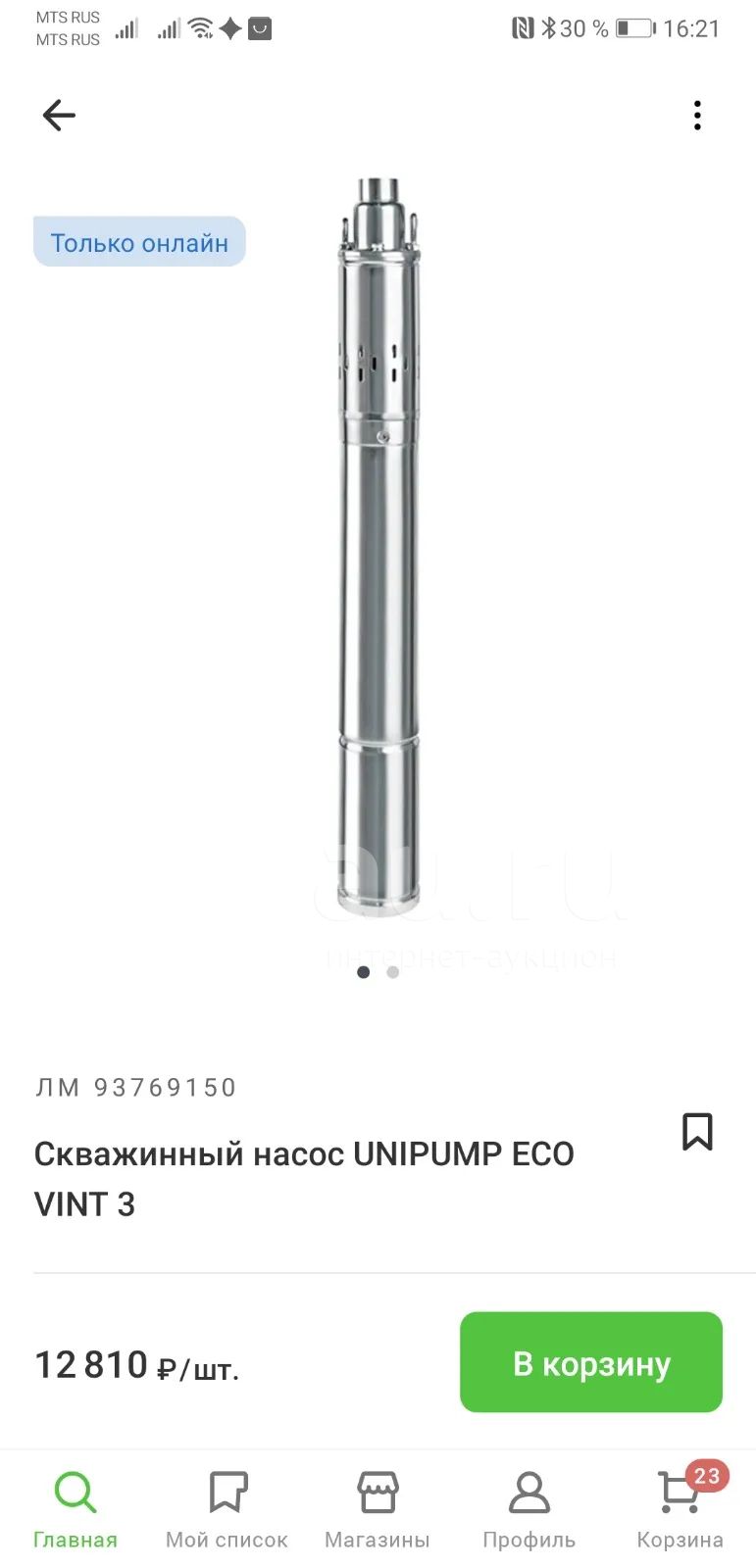This screenshot has height=1568, width=756.
Task: Select the second image page dot
Action: [x=393, y=972]
